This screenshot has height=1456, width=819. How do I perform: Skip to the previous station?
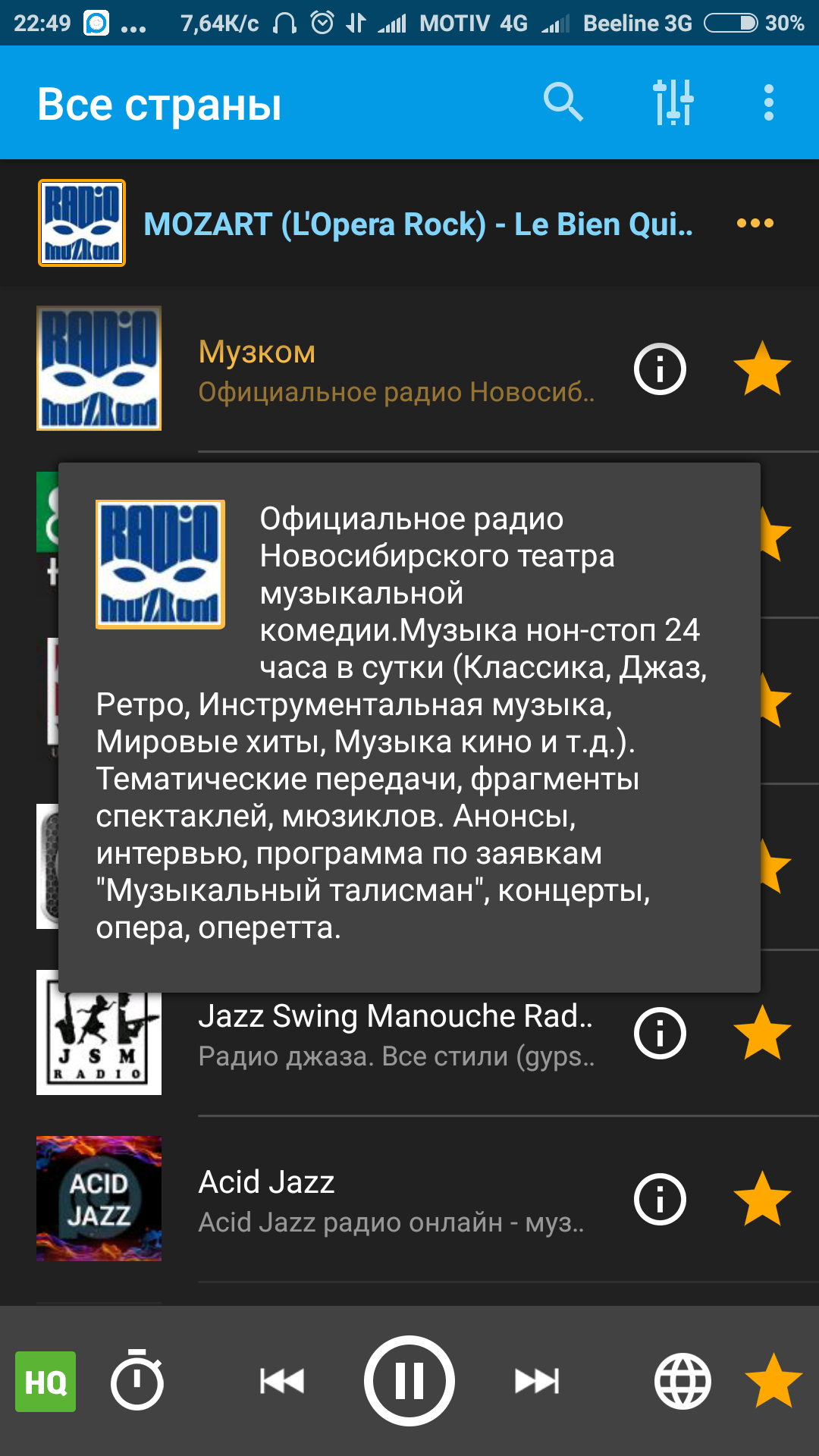[x=282, y=1381]
